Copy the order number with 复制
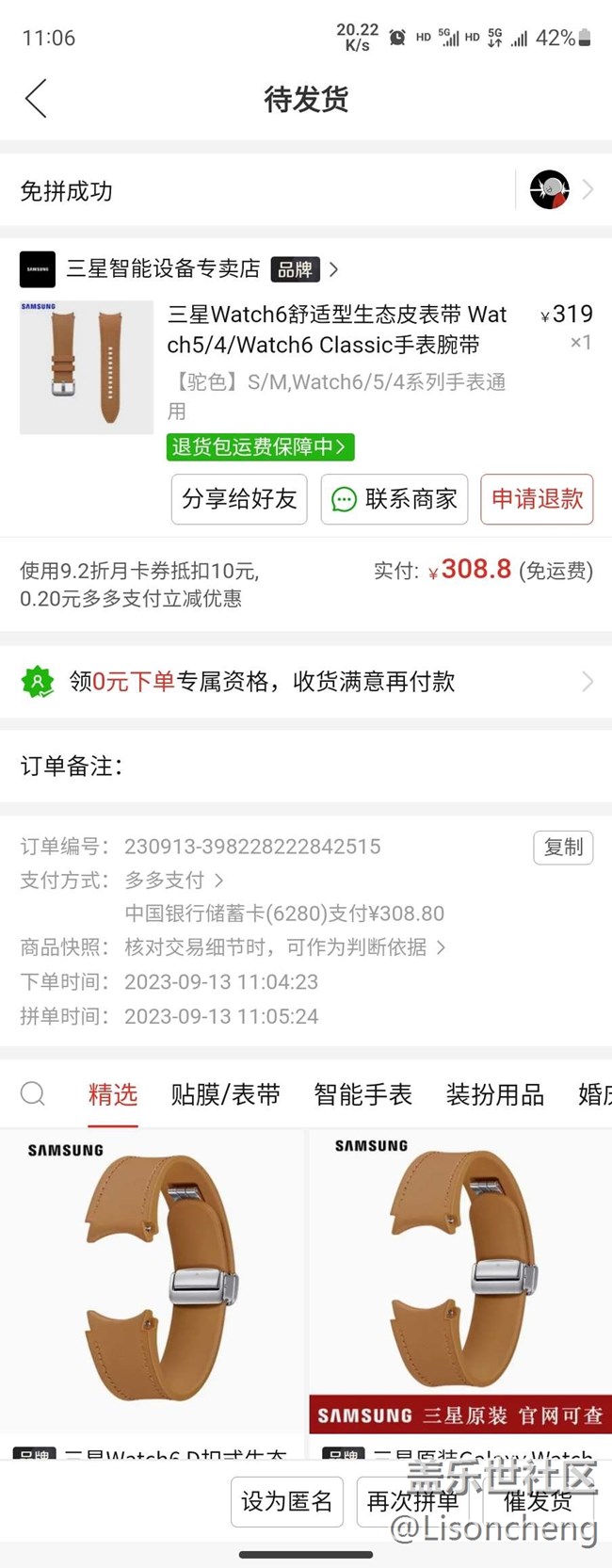 [563, 847]
